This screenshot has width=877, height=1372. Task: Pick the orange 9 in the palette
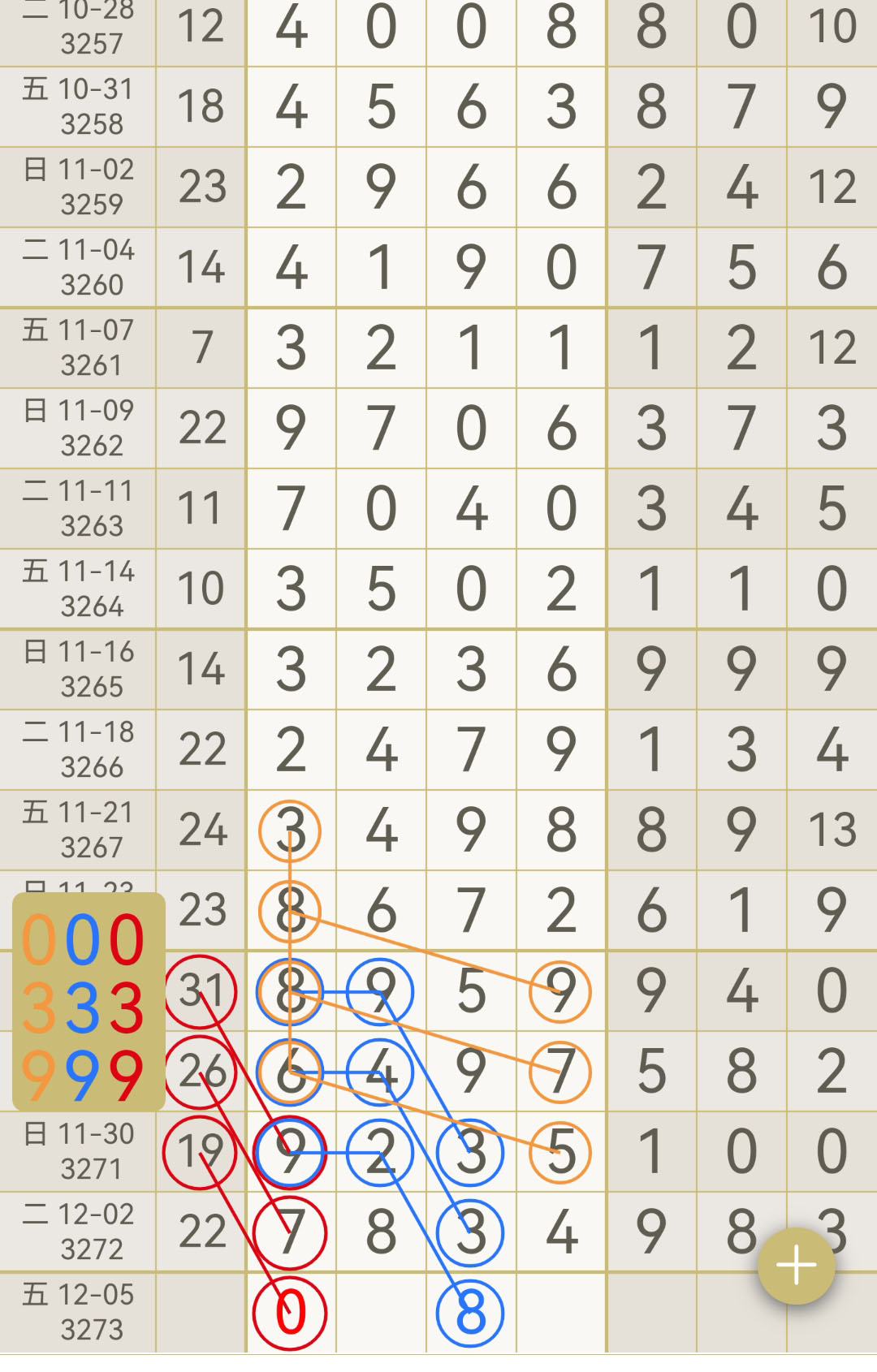[39, 1075]
